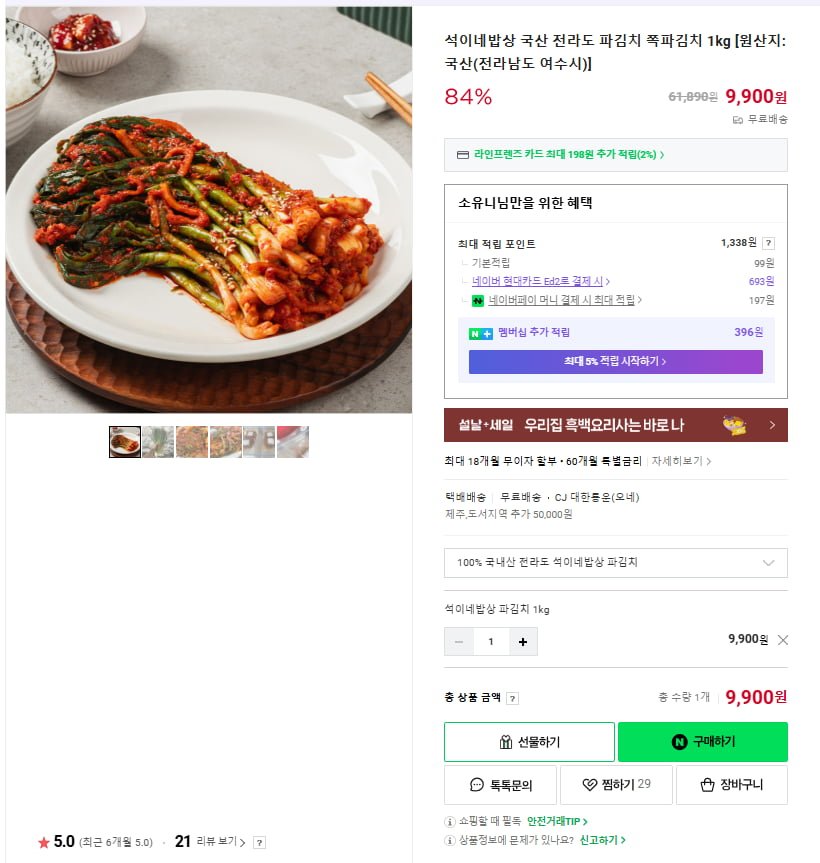The width and height of the screenshot is (820, 863).
Task: Open the help tooltip beside 1,338원 points
Action: point(768,243)
